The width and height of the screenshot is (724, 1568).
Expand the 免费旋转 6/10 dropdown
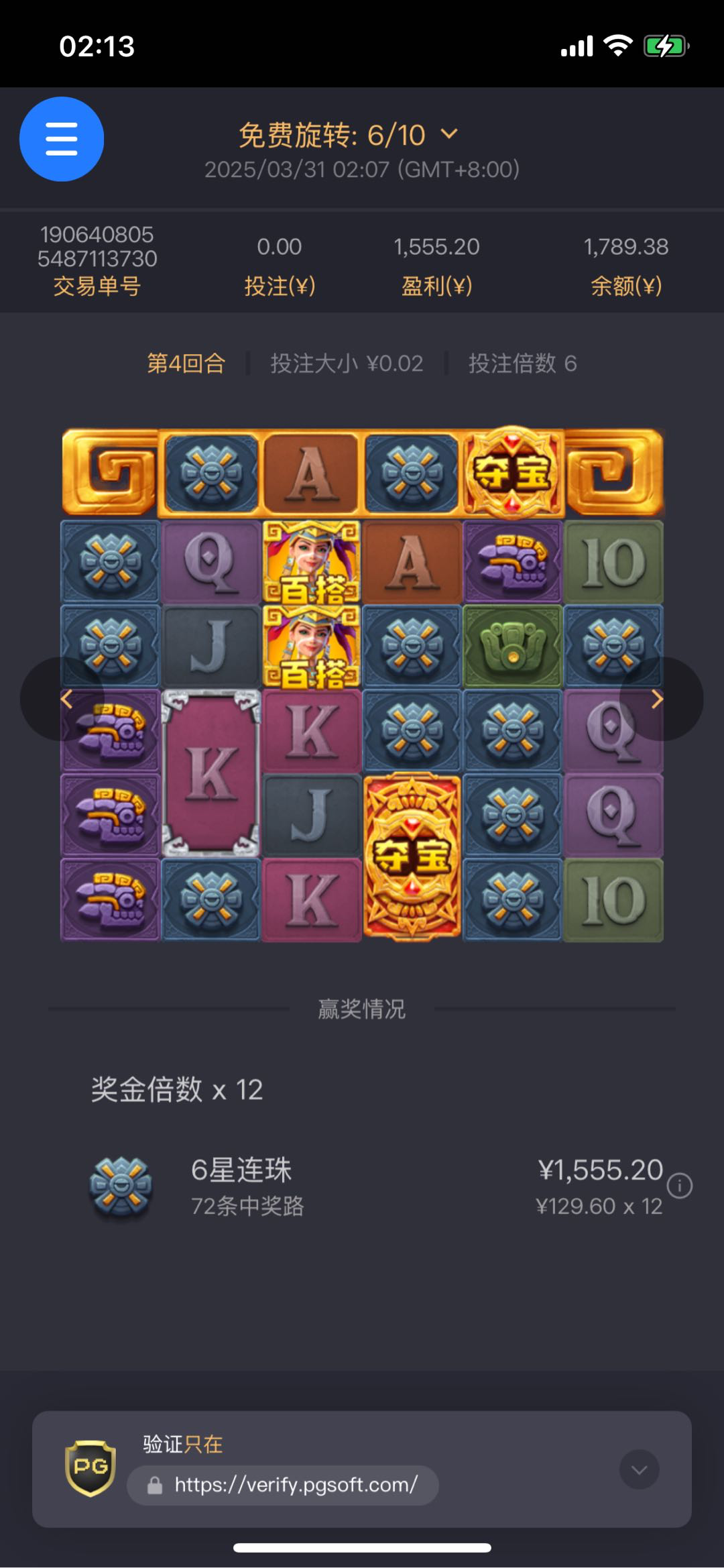point(449,134)
